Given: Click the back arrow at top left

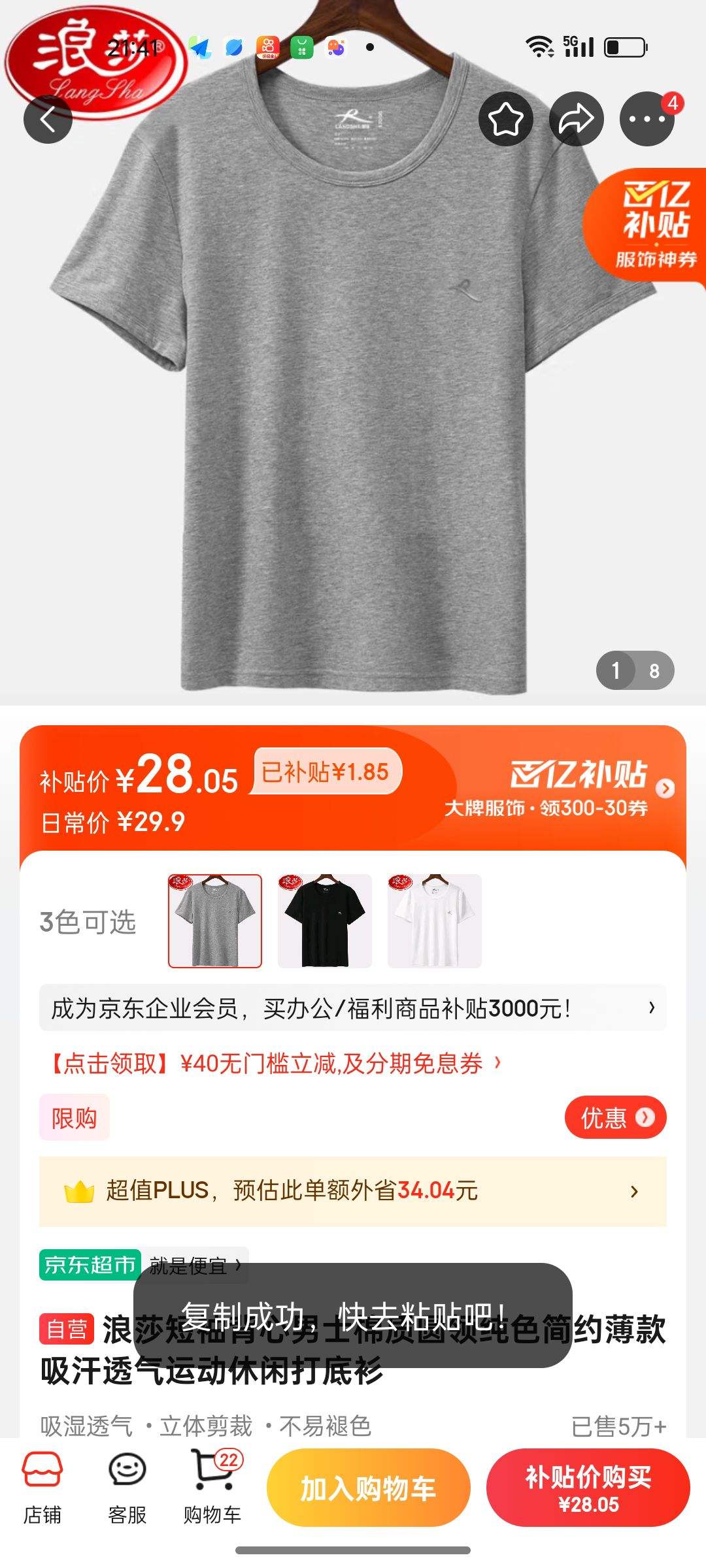Looking at the screenshot, I should click(48, 119).
